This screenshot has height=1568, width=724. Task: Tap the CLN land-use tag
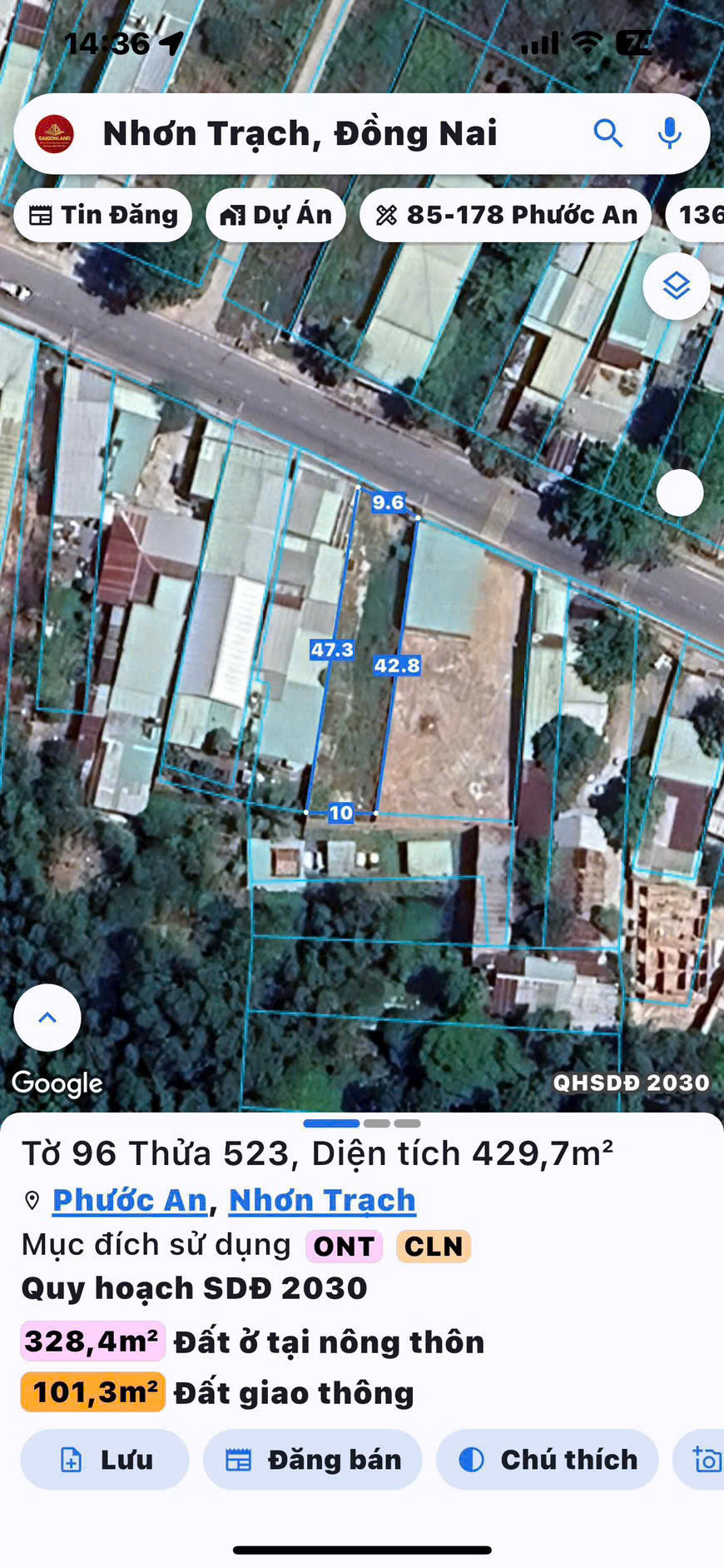[434, 1247]
